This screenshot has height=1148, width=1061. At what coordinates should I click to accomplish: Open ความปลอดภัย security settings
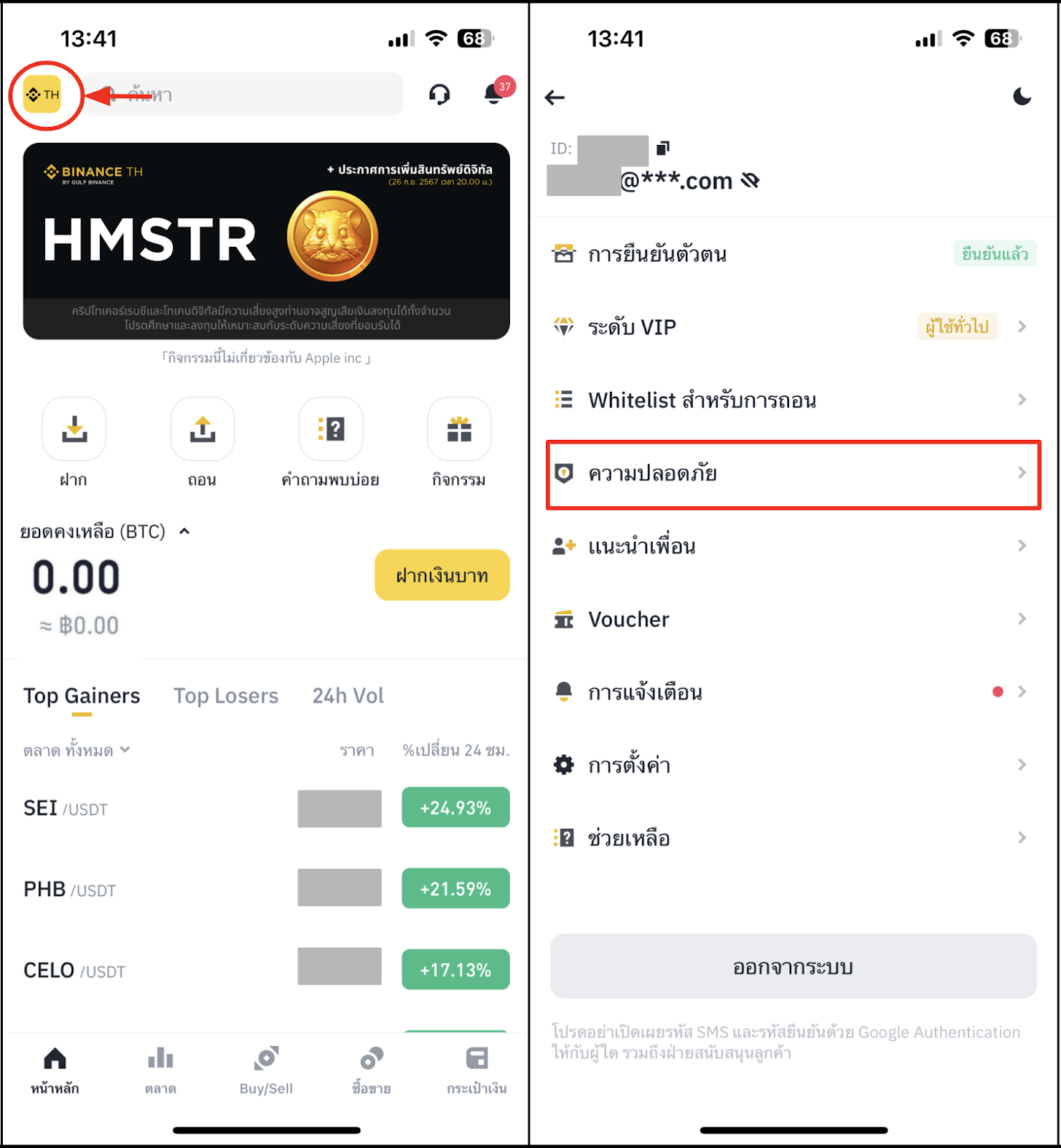793,474
